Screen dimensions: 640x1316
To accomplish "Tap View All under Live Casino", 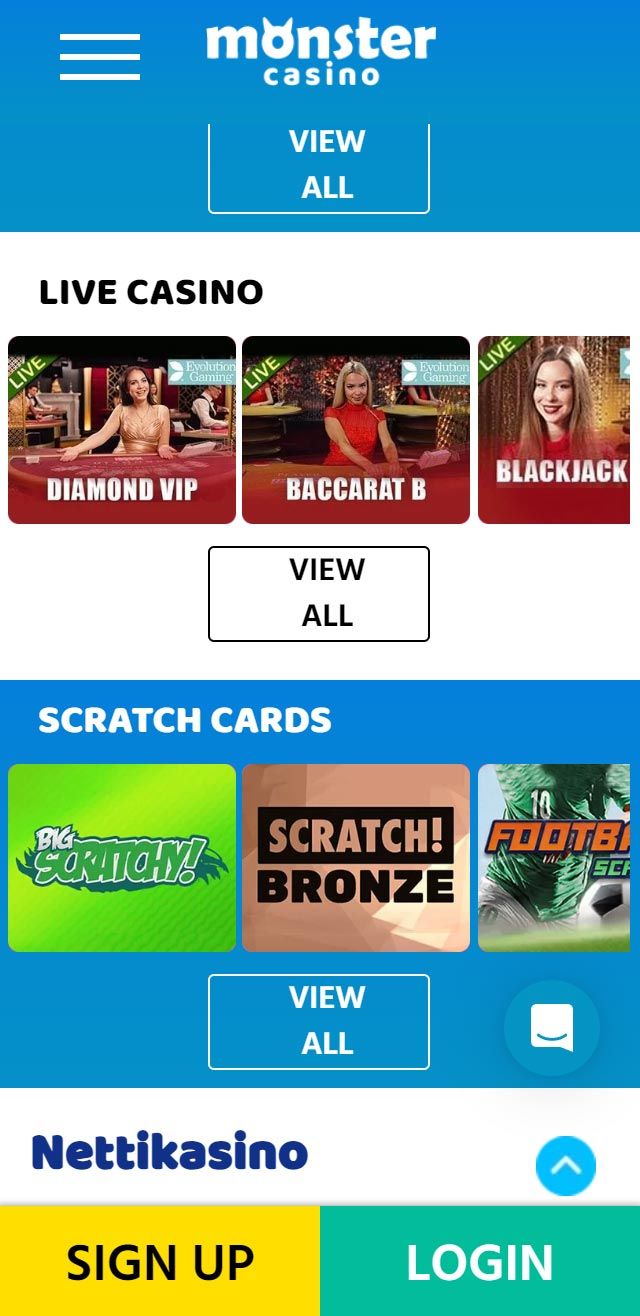I will [319, 593].
